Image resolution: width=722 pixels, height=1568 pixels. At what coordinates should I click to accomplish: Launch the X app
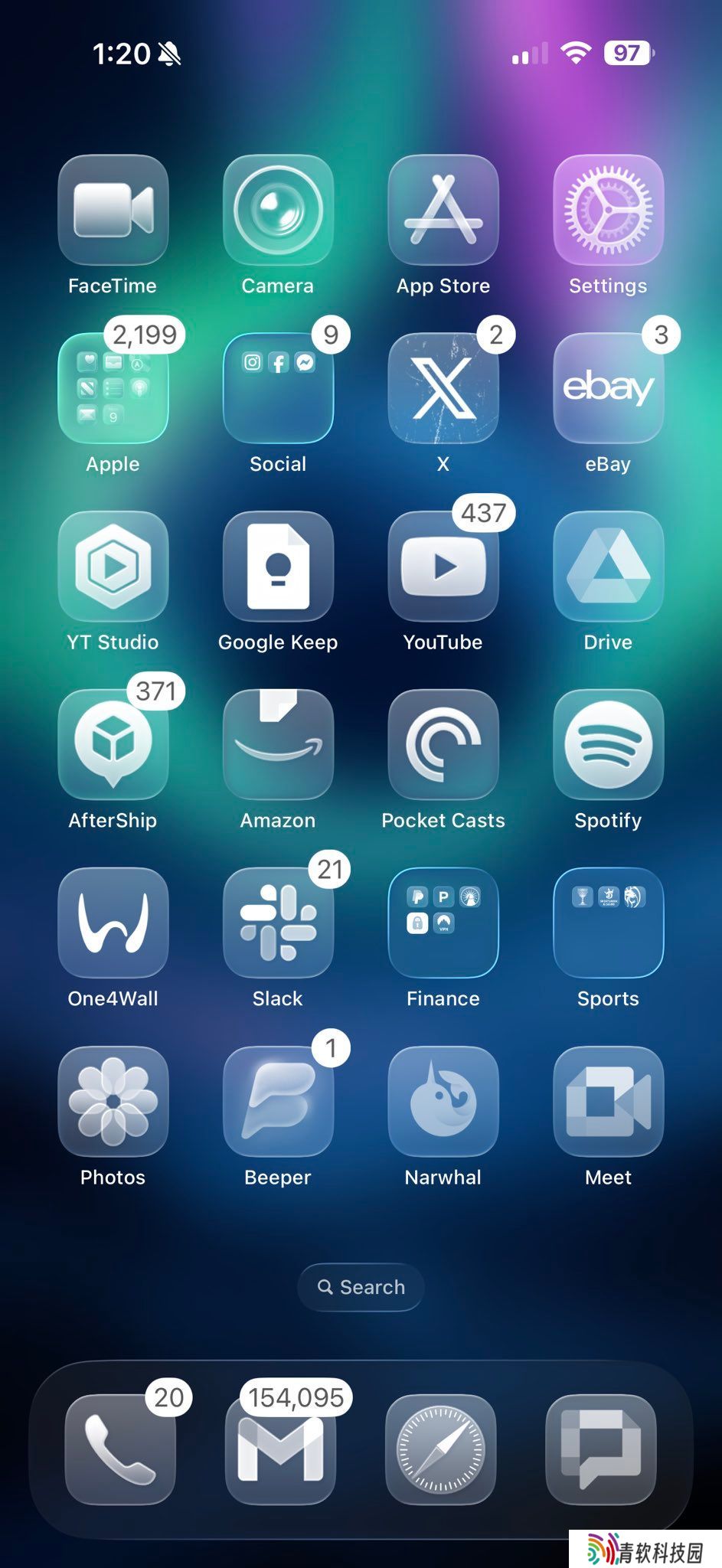click(443, 389)
